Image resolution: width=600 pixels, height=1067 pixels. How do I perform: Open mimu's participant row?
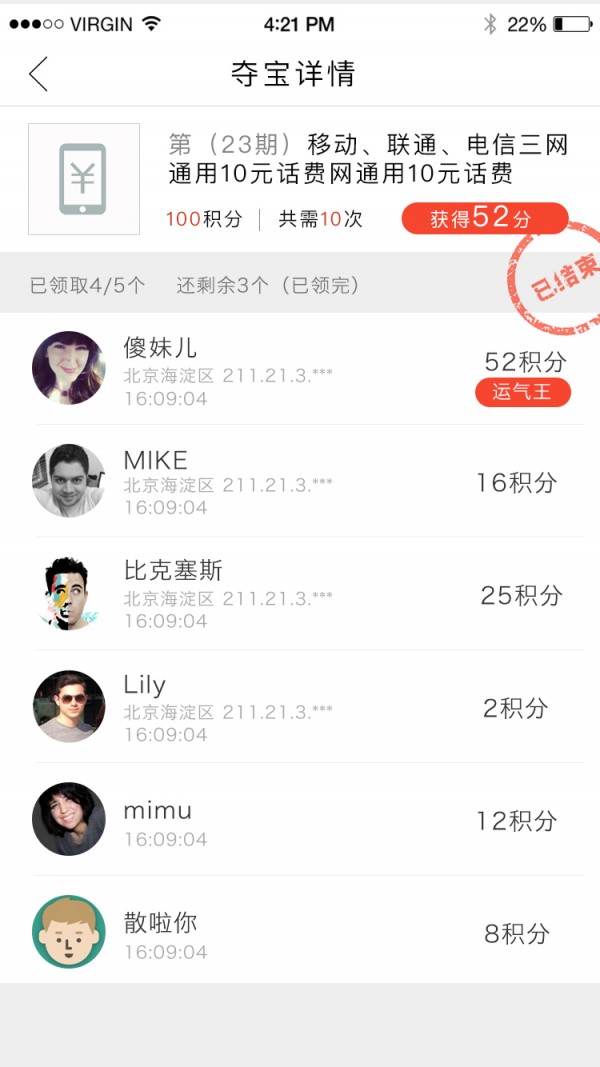click(300, 820)
